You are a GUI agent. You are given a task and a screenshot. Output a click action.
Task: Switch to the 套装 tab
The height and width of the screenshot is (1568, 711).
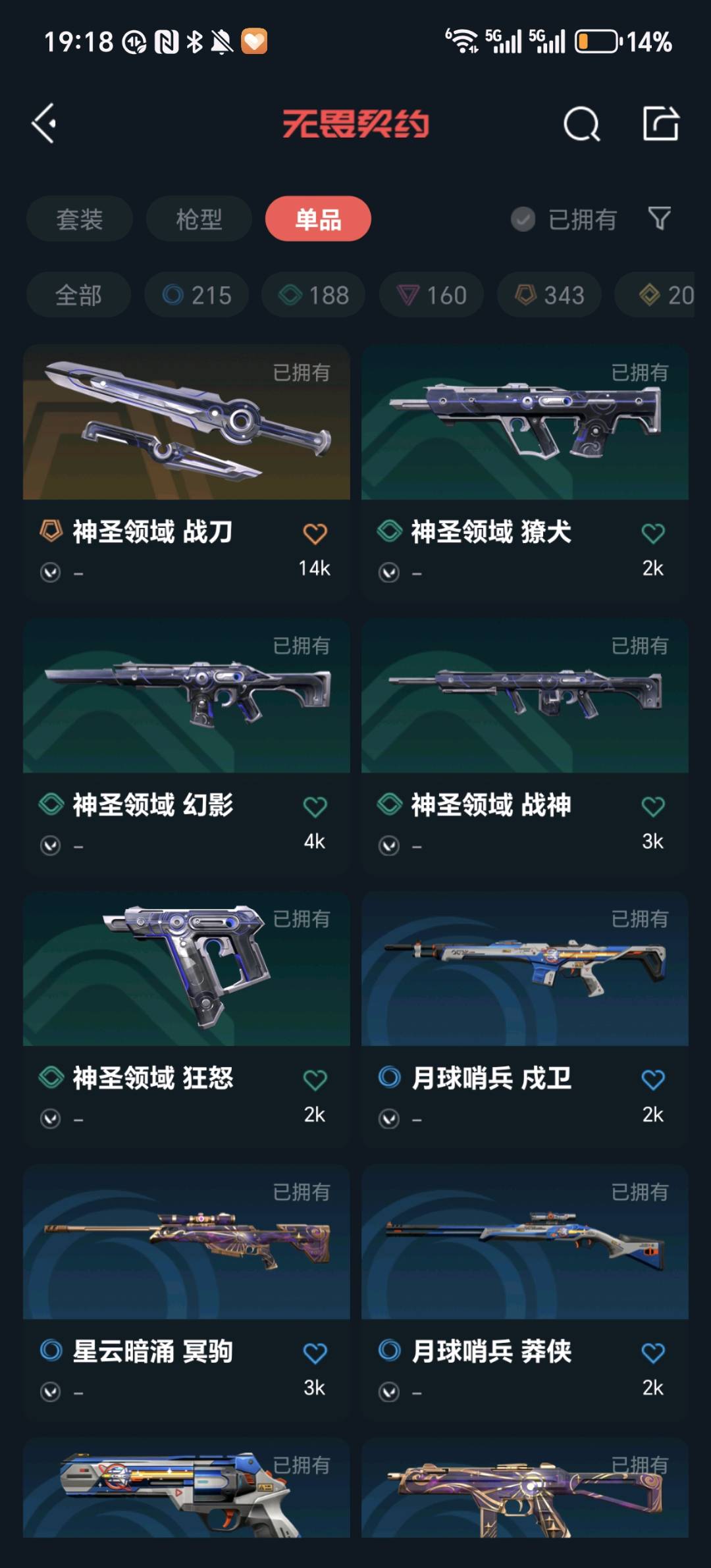coord(80,219)
